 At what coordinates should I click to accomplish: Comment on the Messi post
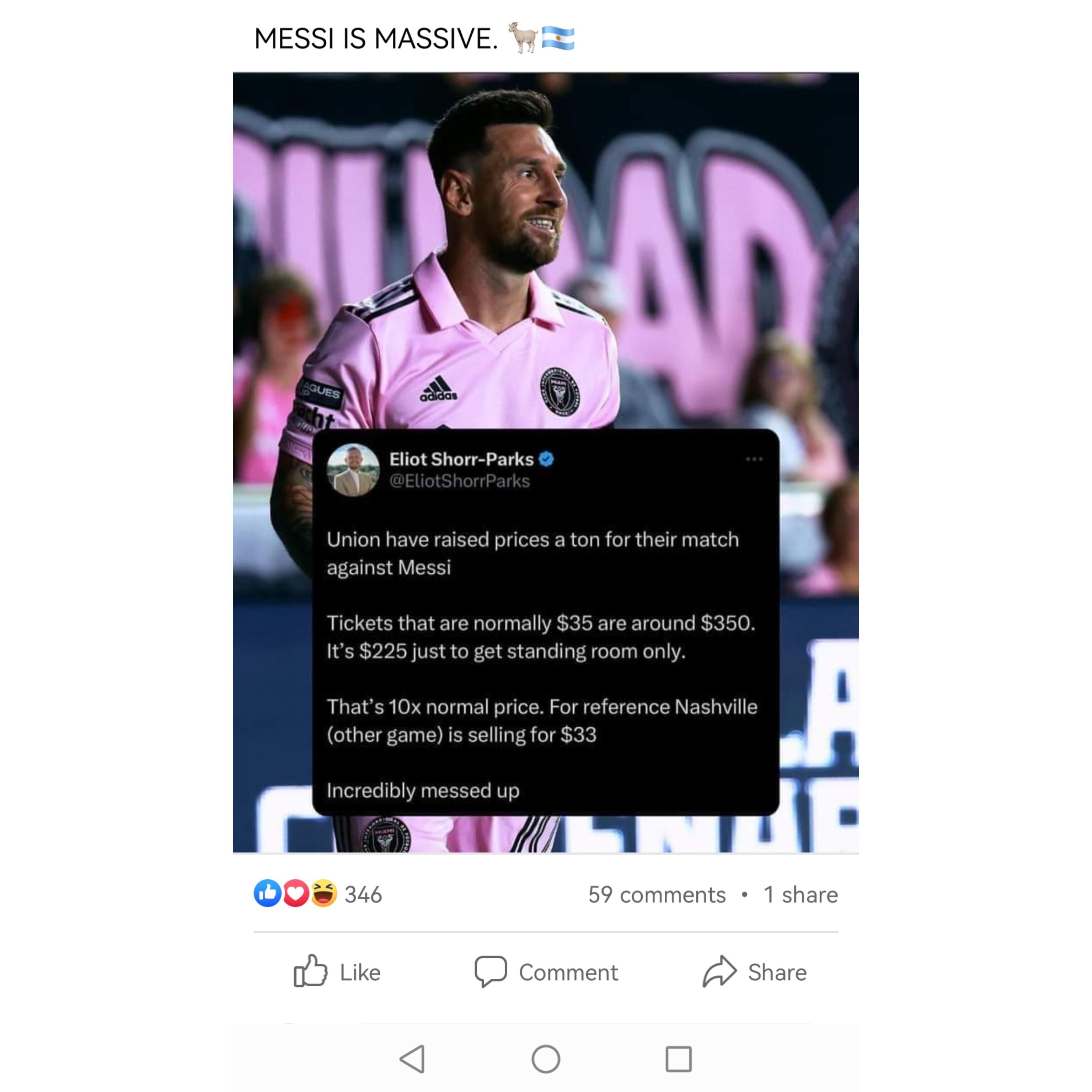click(546, 972)
